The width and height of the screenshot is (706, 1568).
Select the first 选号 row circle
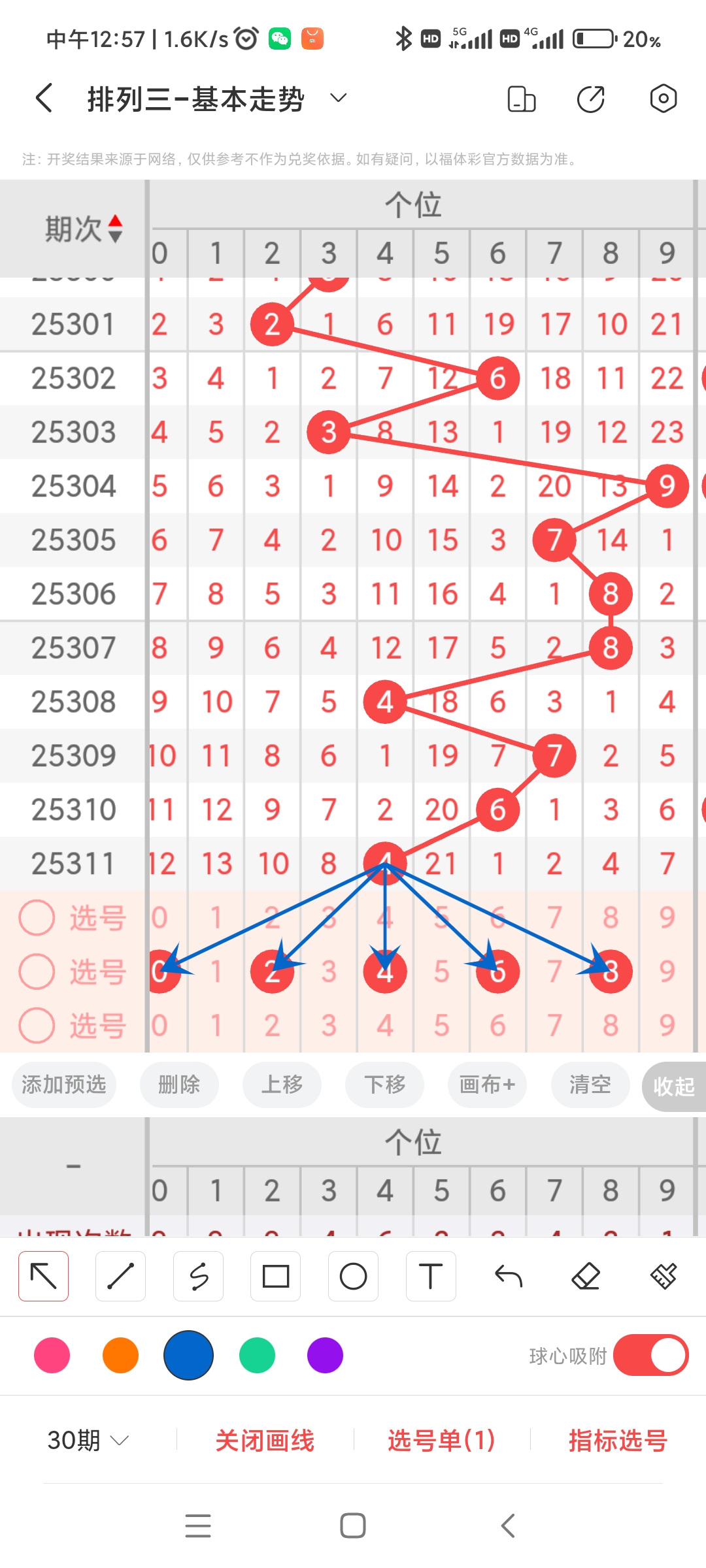tap(36, 917)
